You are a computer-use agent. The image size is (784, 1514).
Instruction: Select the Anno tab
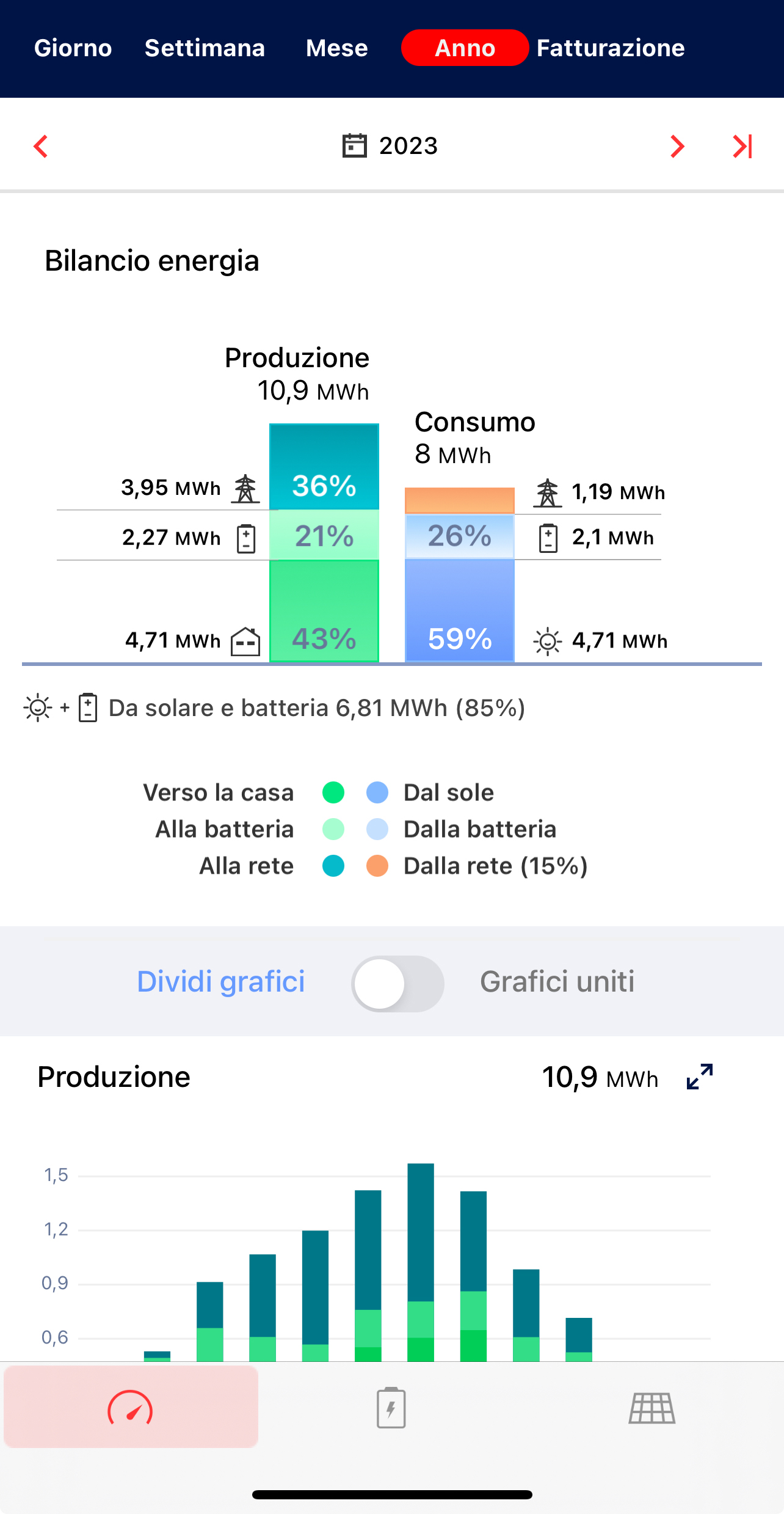tap(465, 48)
